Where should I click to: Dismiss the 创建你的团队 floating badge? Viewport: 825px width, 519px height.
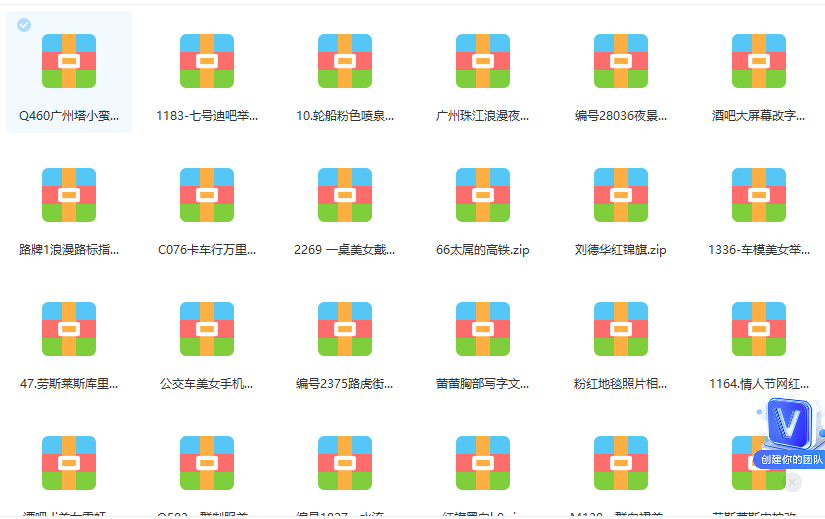(x=793, y=483)
